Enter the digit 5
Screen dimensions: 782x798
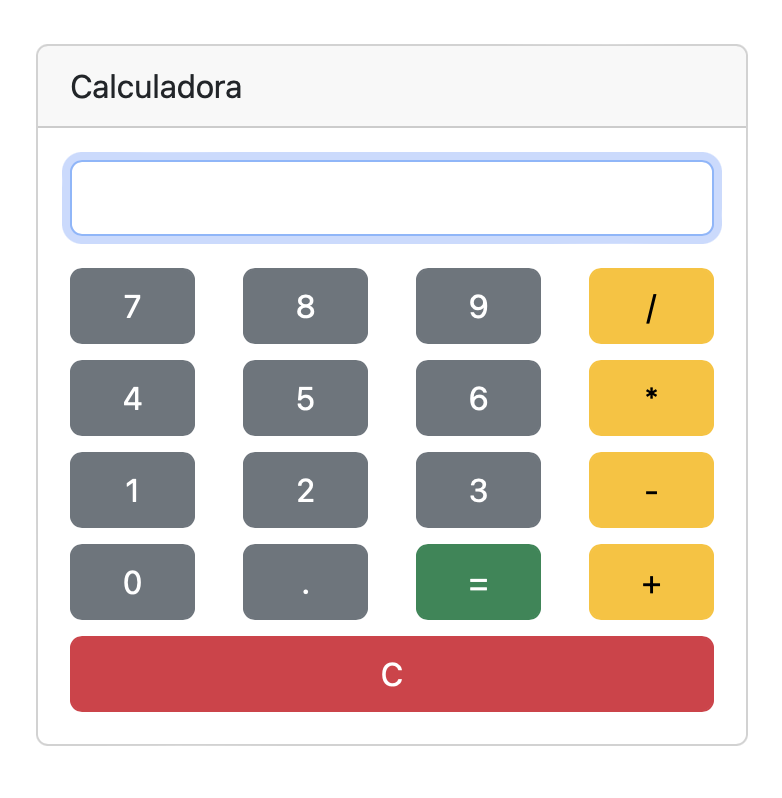click(305, 398)
